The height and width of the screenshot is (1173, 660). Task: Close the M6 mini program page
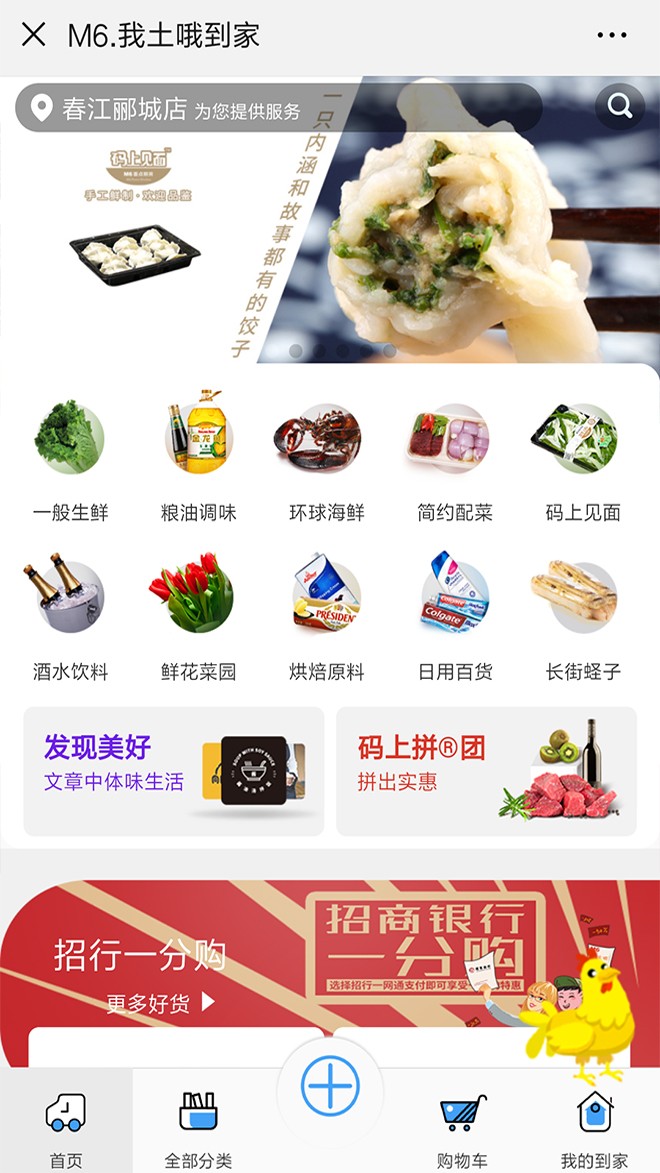point(33,35)
